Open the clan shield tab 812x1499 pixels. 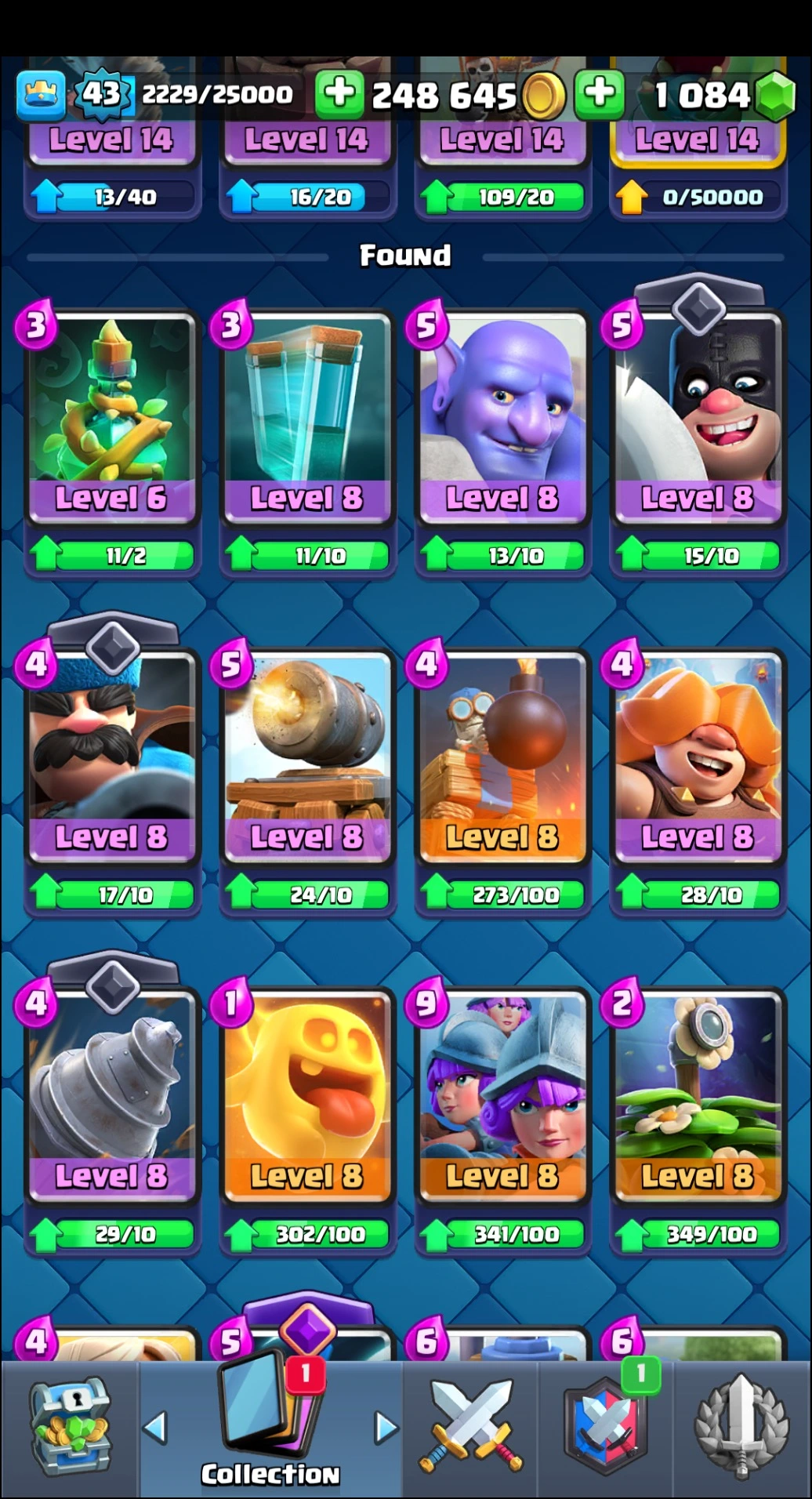605,1428
